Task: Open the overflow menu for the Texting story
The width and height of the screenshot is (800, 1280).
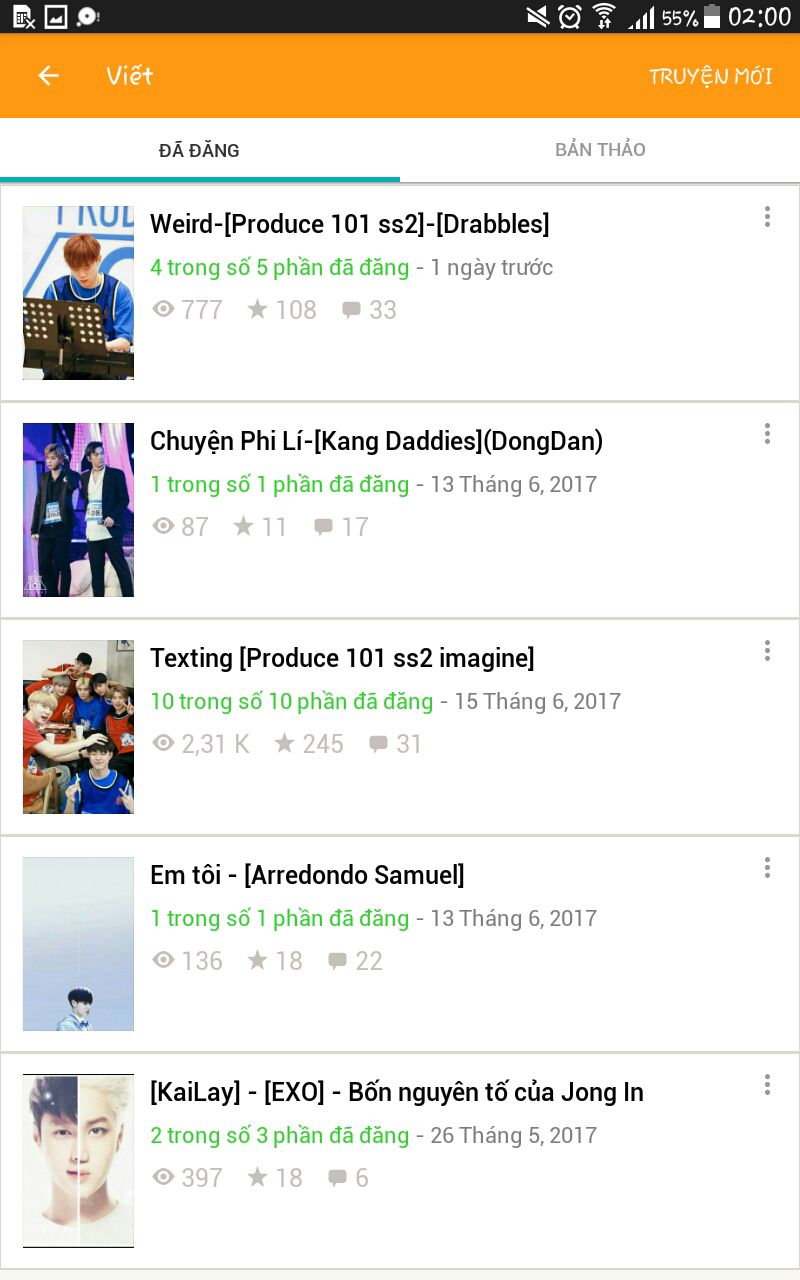Action: (767, 651)
